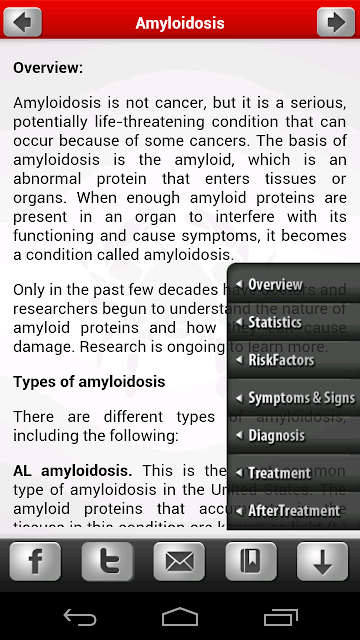Share this article on Facebook
360x640 pixels.
[x=36, y=562]
